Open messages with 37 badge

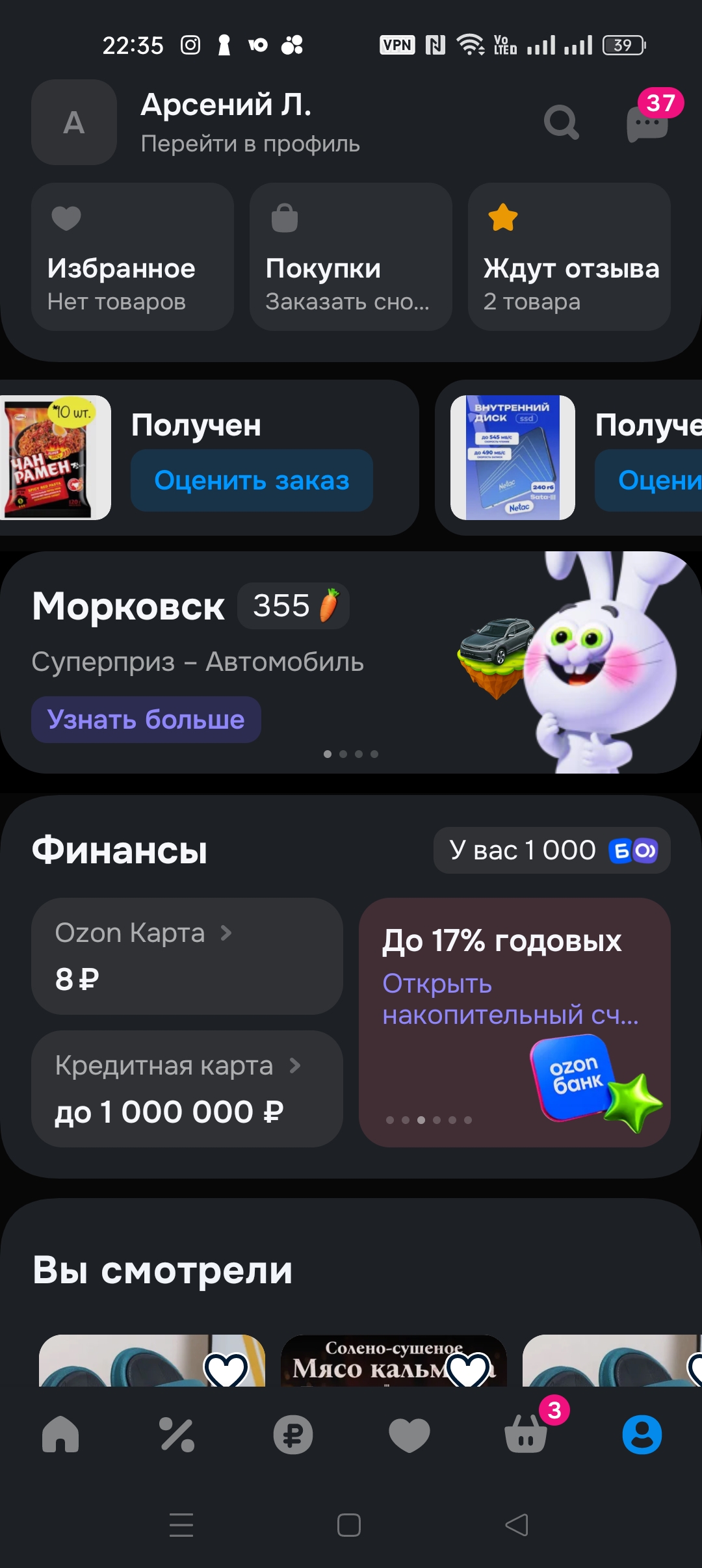tap(647, 122)
